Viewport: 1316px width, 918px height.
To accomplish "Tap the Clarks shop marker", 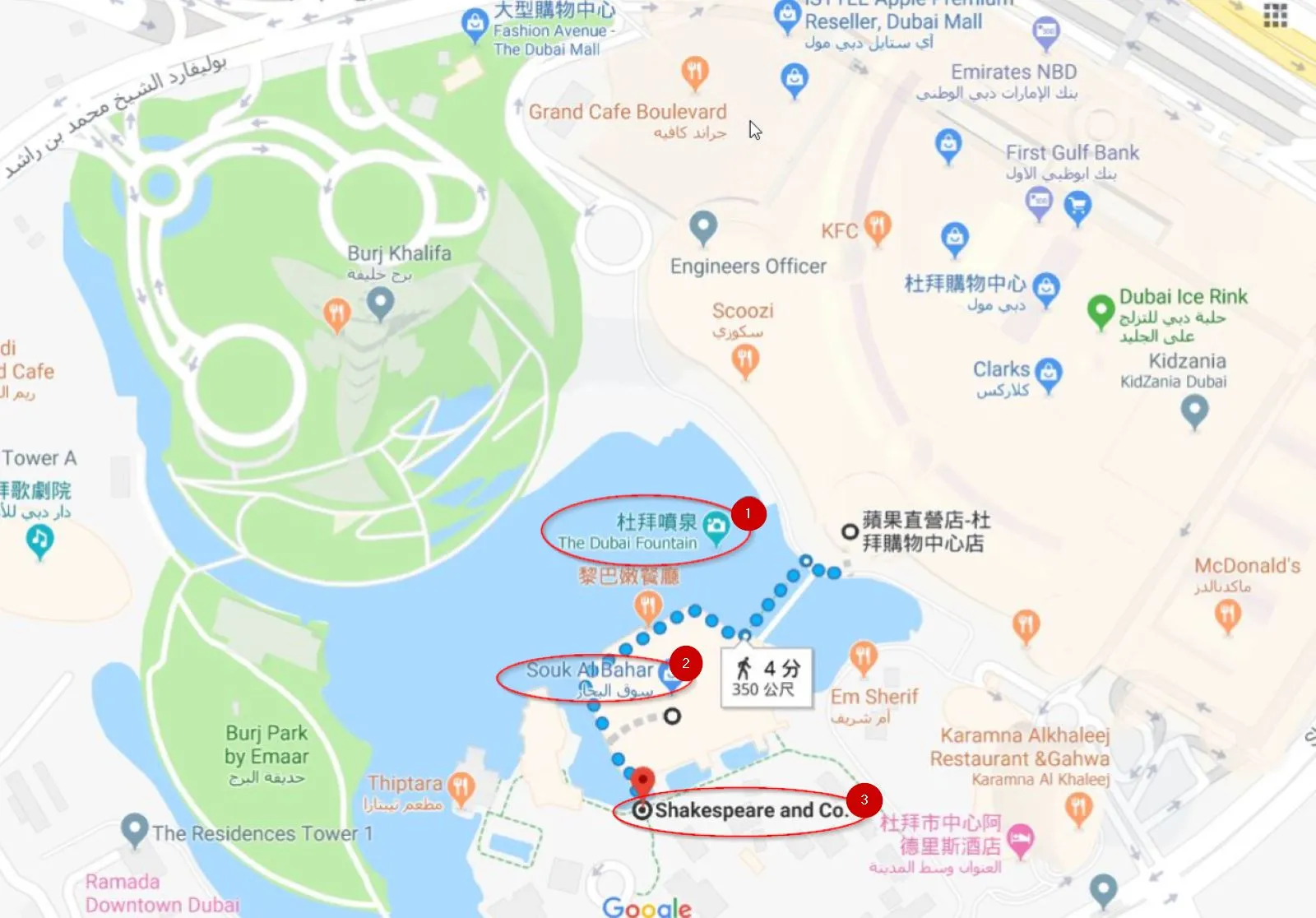I will point(1047,374).
